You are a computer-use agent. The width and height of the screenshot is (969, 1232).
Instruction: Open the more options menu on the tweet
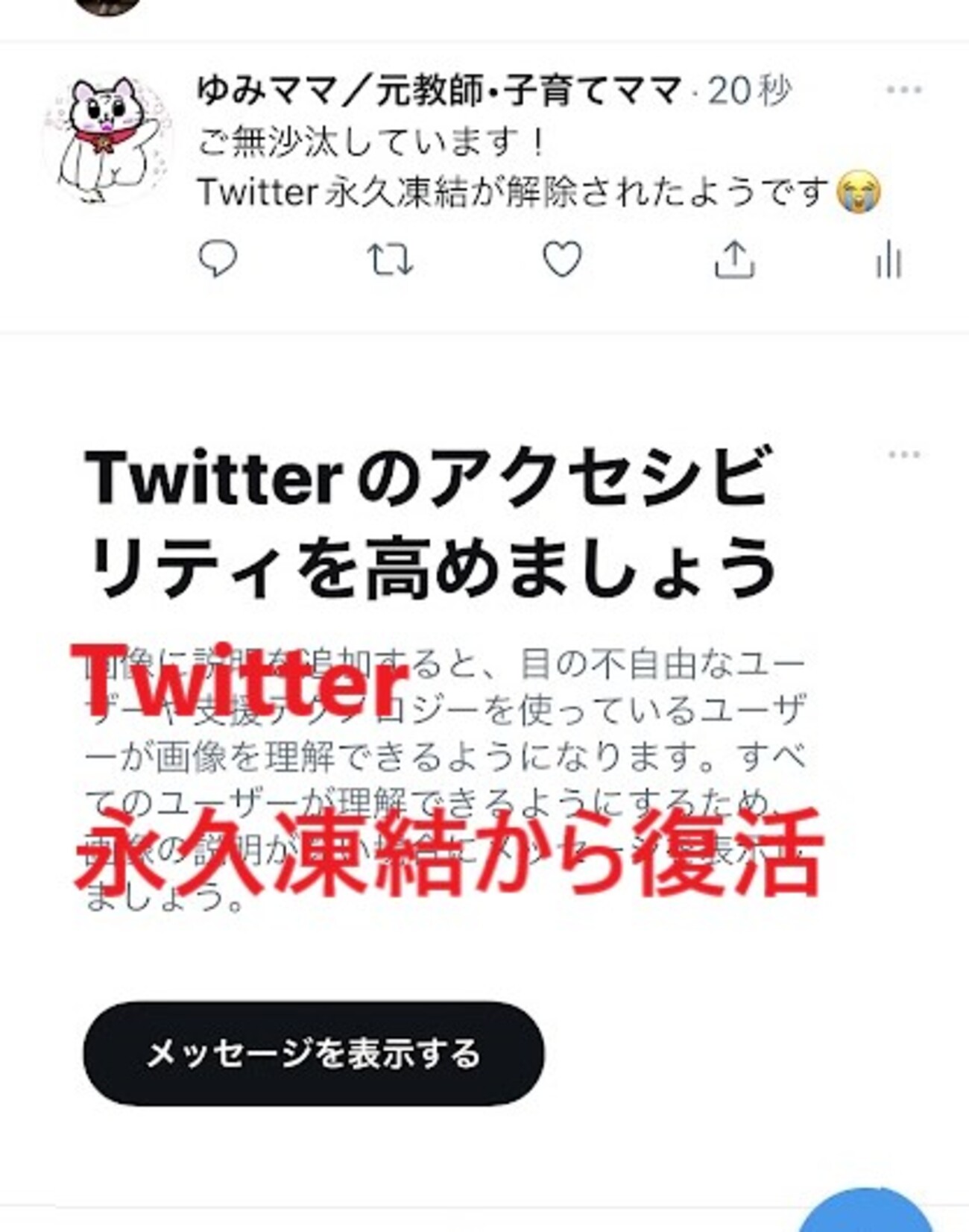[x=906, y=89]
